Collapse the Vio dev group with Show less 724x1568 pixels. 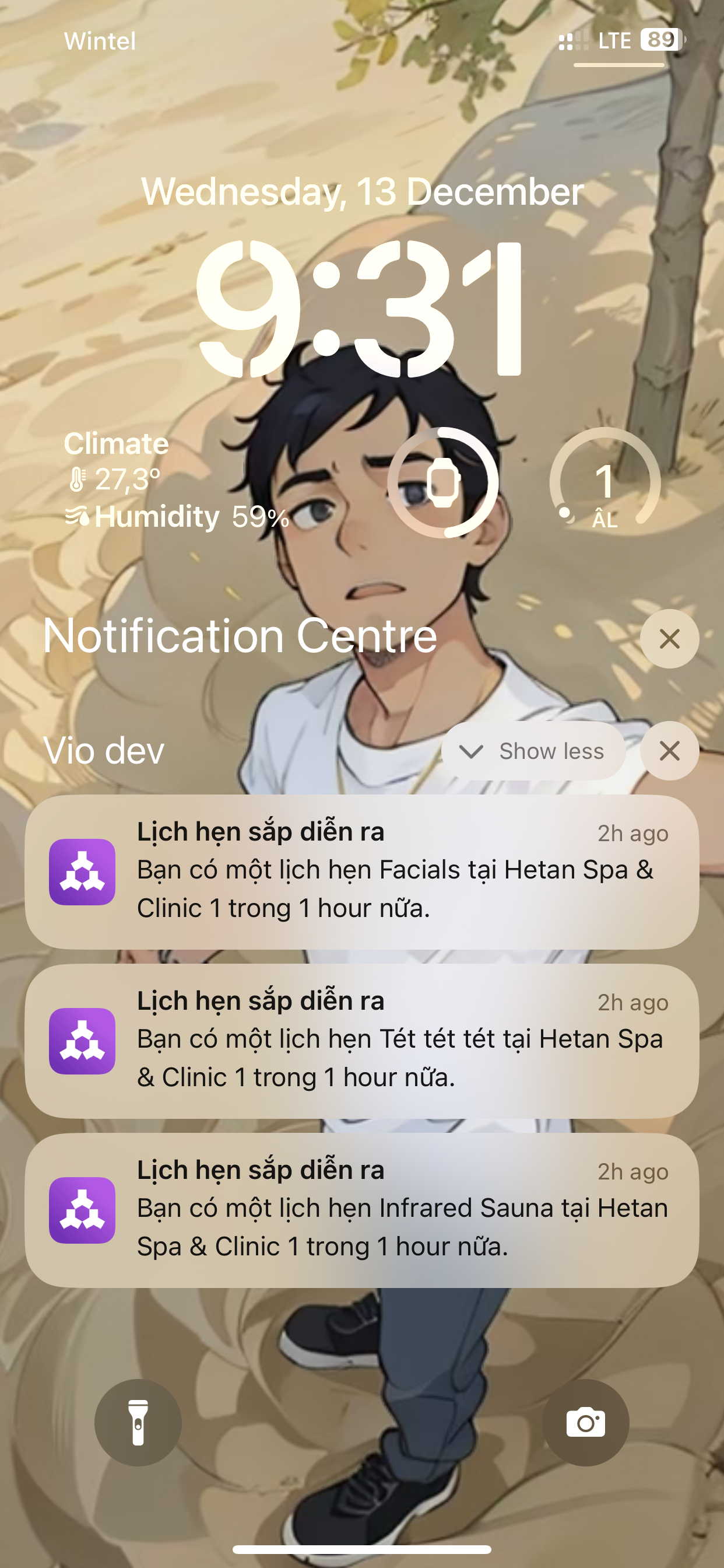tap(533, 751)
